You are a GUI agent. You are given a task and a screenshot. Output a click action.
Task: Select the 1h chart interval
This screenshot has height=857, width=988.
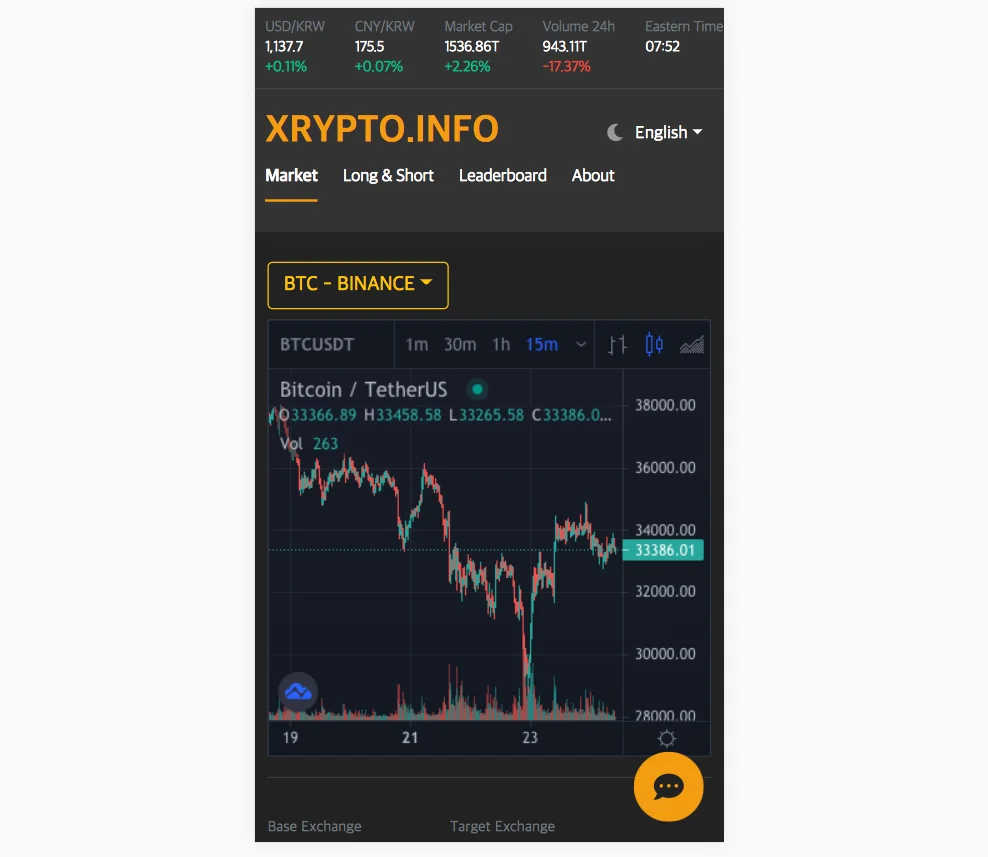coord(501,345)
